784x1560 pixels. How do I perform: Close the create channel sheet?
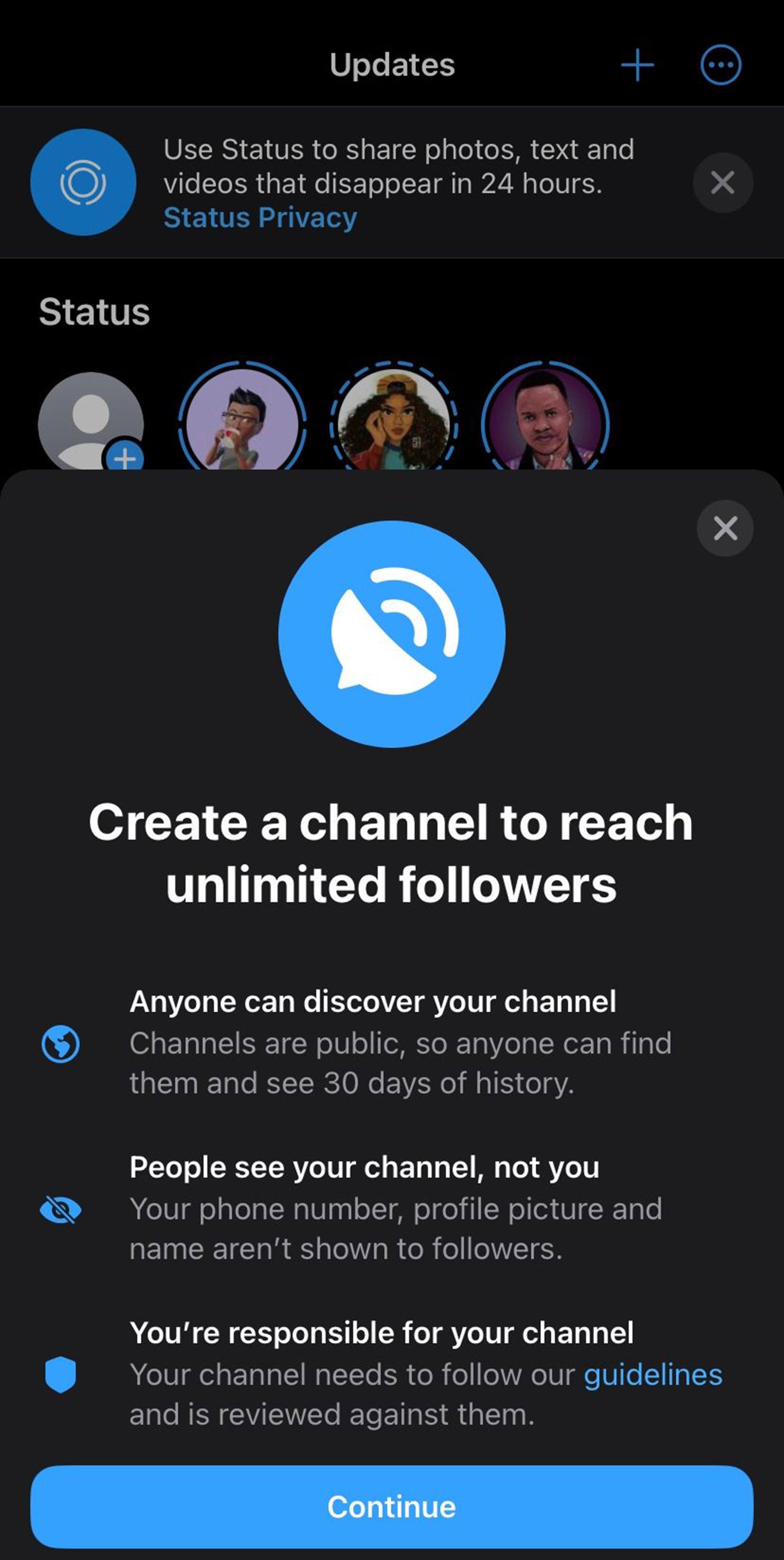point(725,528)
